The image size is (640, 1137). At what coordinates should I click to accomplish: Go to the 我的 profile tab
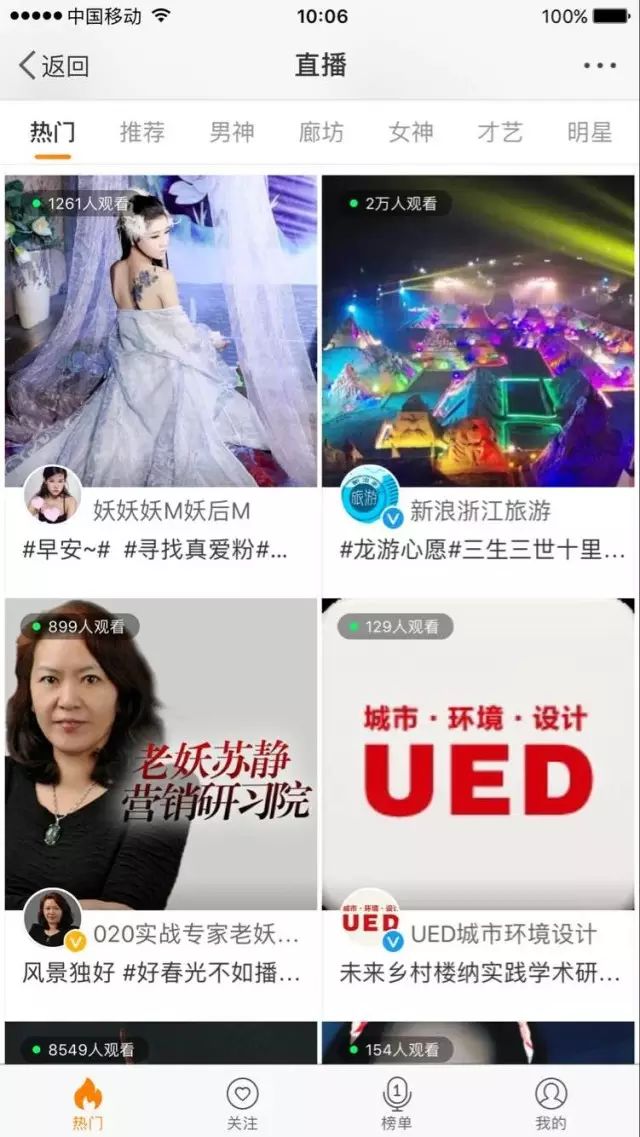tap(550, 1103)
